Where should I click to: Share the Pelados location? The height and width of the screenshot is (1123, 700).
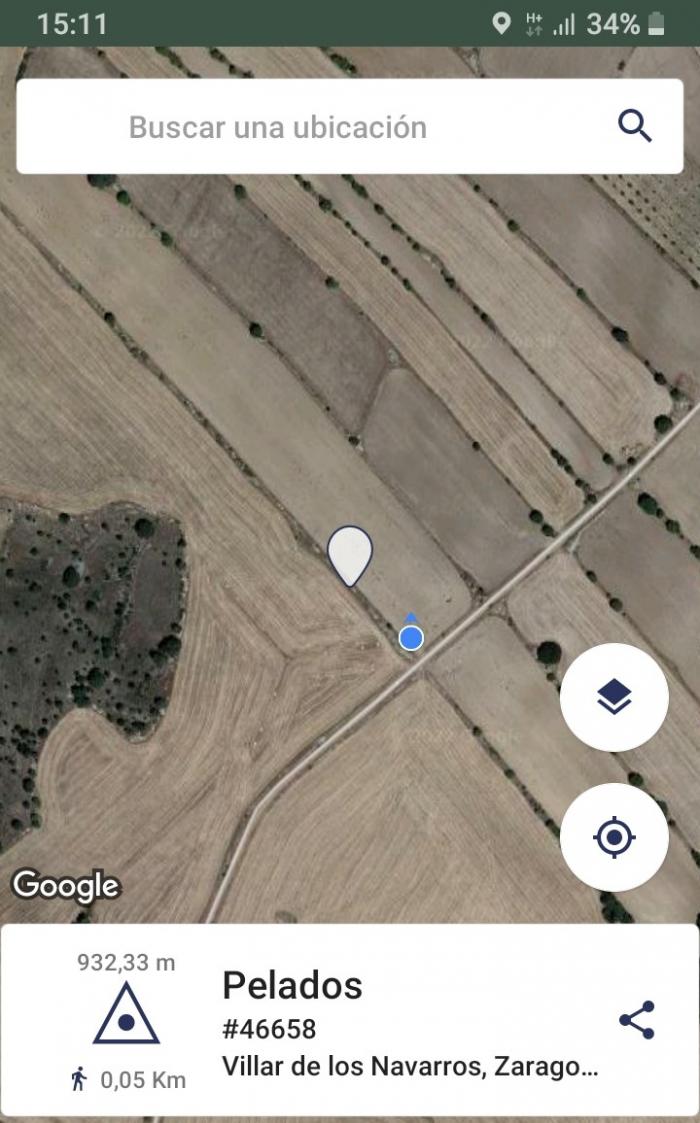point(636,1020)
